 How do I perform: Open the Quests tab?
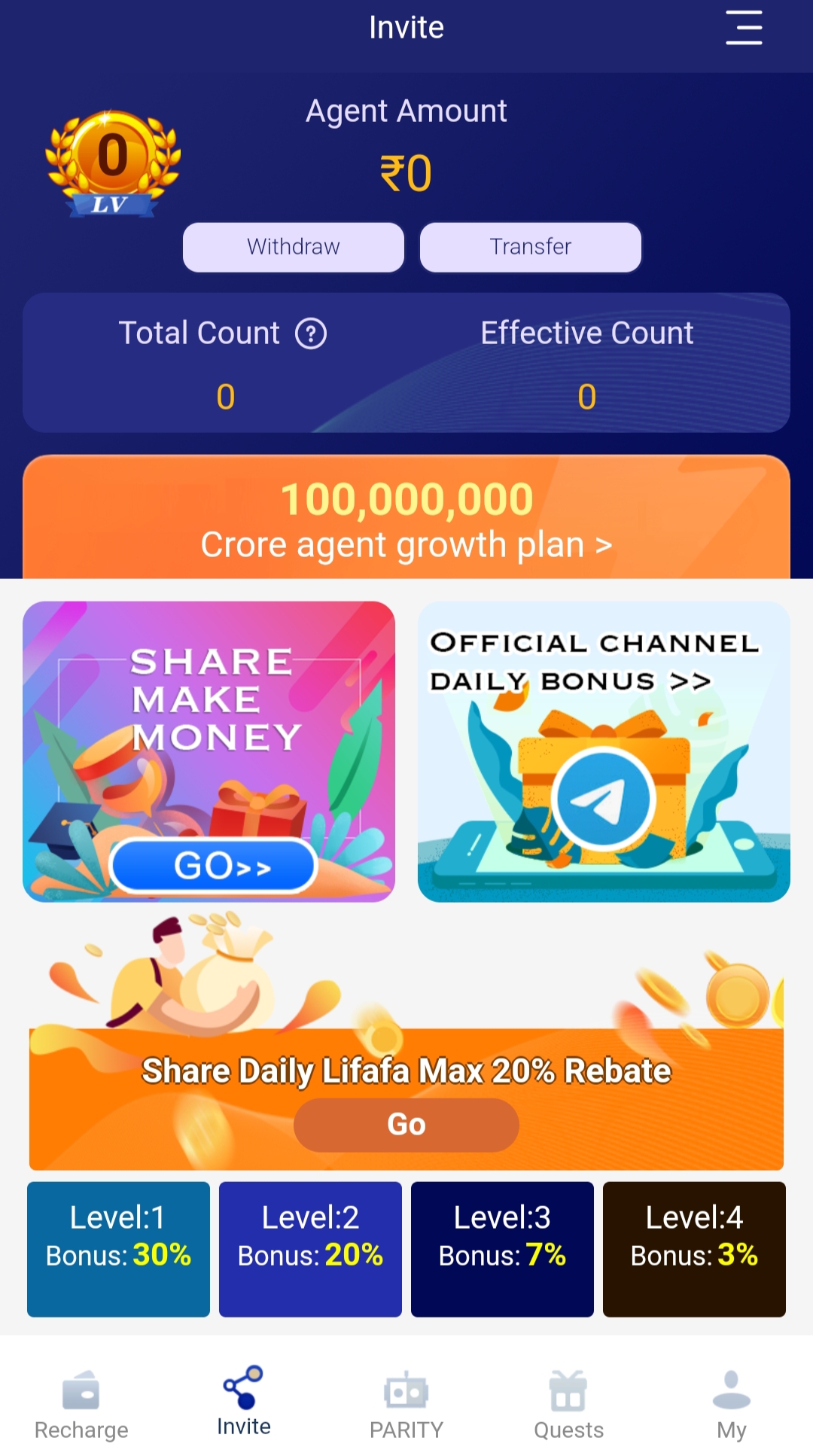pyautogui.click(x=569, y=1404)
